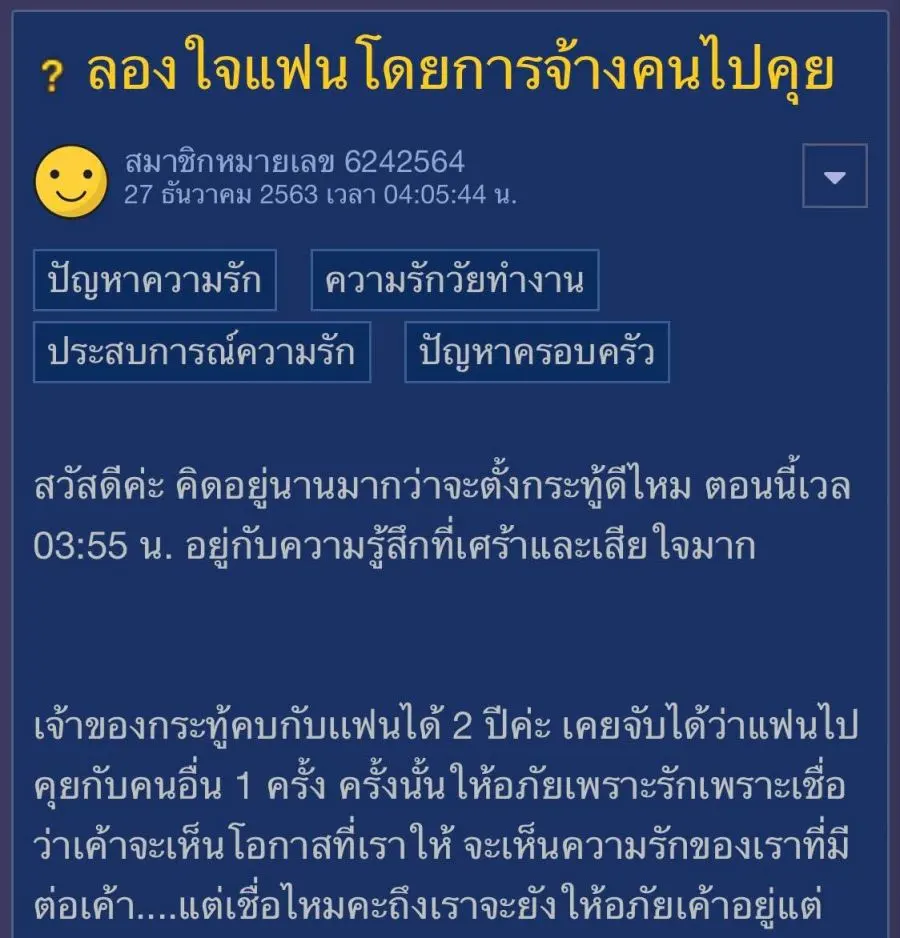The height and width of the screenshot is (938, 900).
Task: Open the ปัญหาความรัก tag
Action: click(155, 280)
